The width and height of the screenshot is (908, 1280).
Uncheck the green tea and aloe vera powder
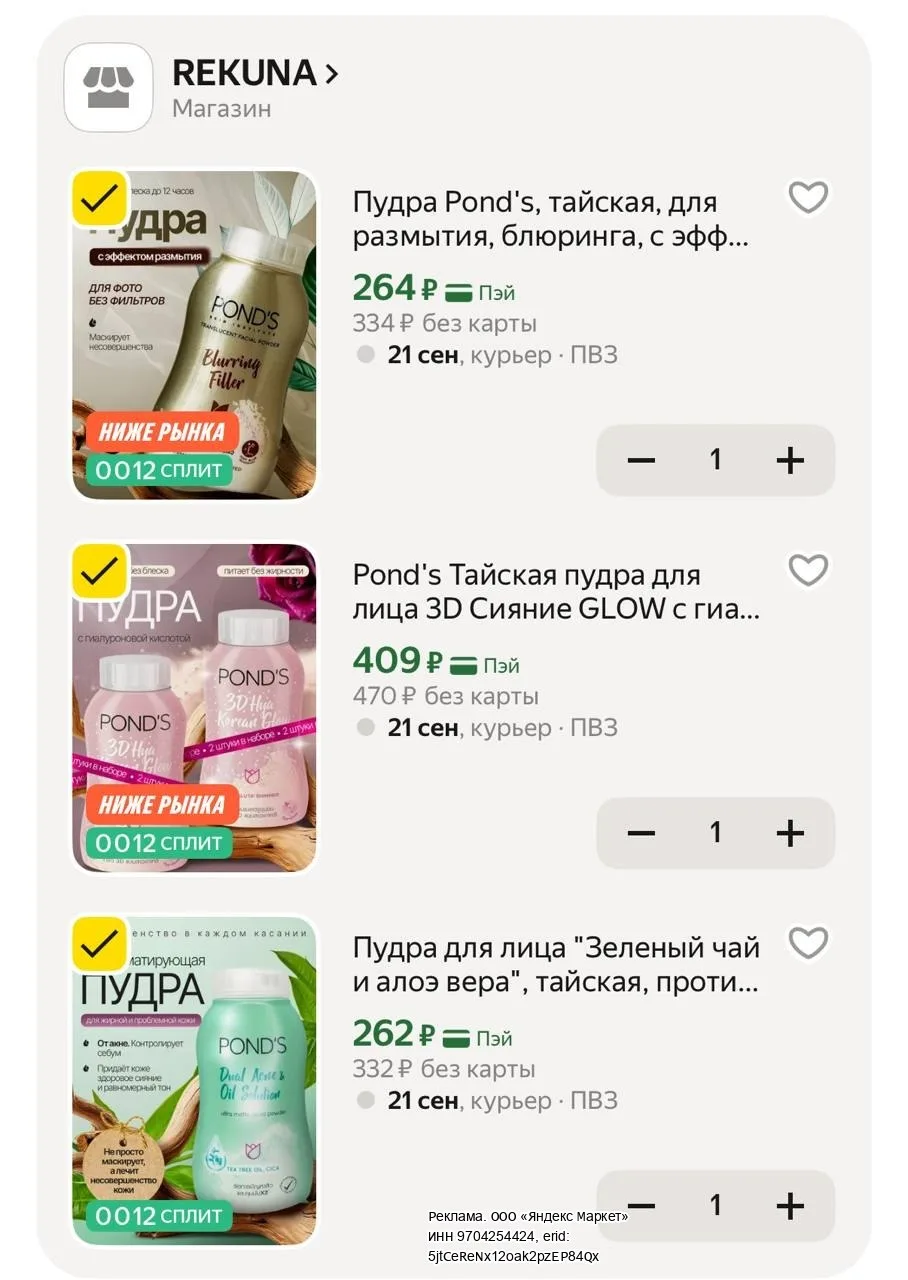(99, 943)
